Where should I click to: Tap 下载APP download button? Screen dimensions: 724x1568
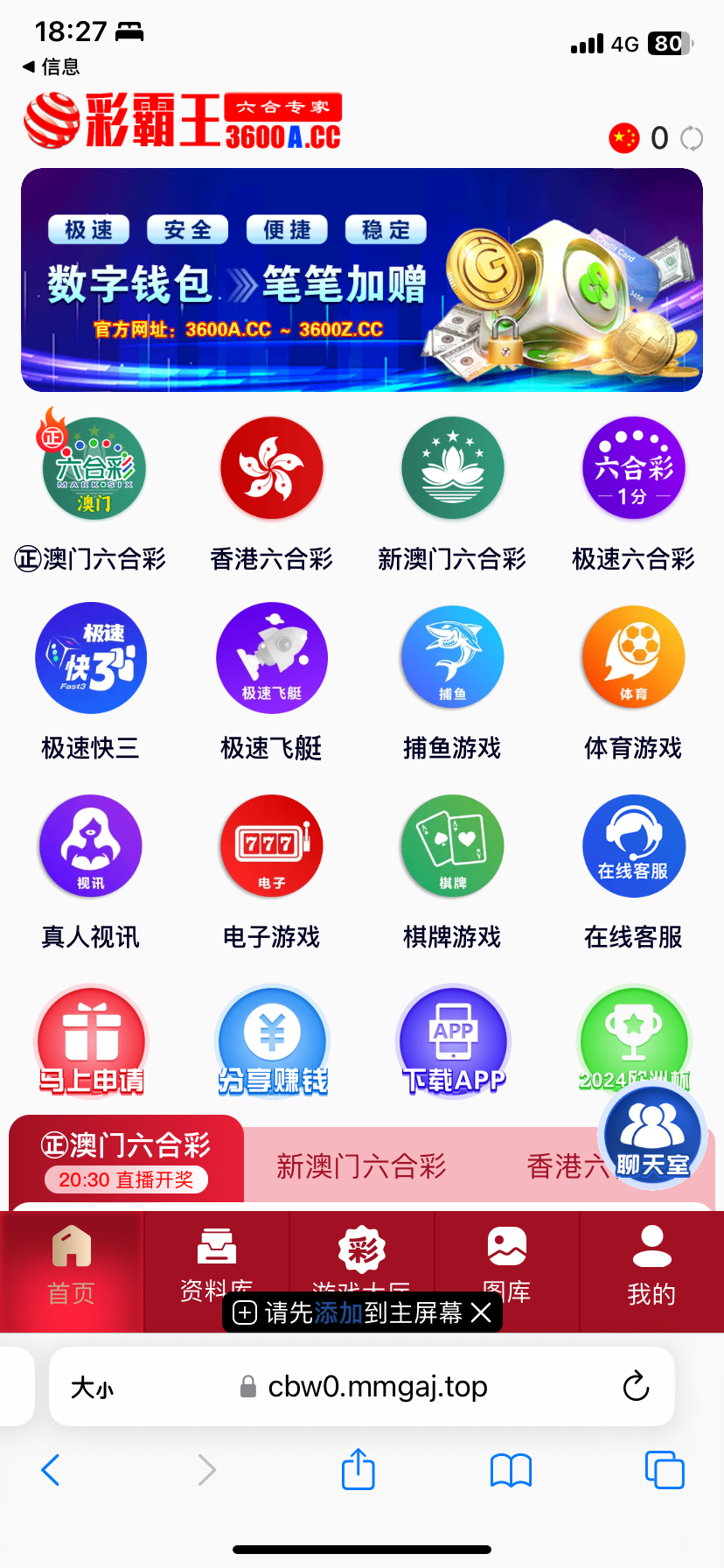tap(453, 1041)
